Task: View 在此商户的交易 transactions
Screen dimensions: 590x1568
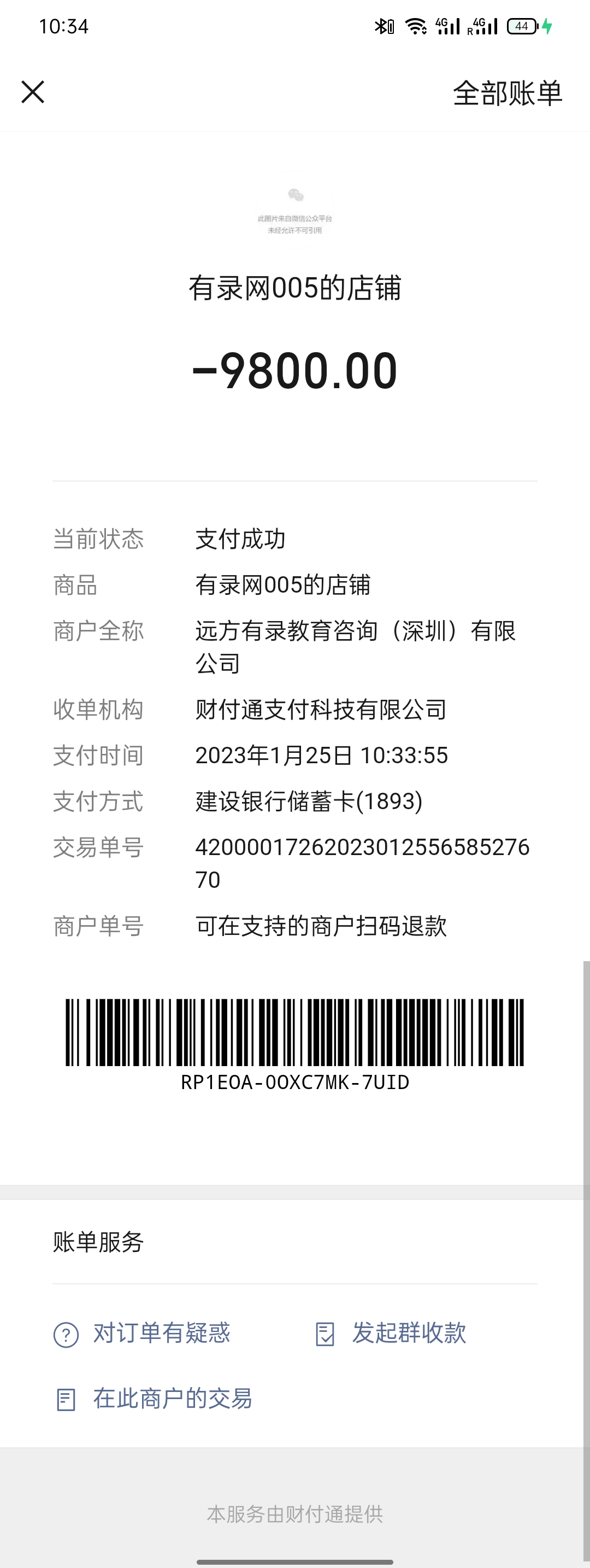Action: (154, 1399)
